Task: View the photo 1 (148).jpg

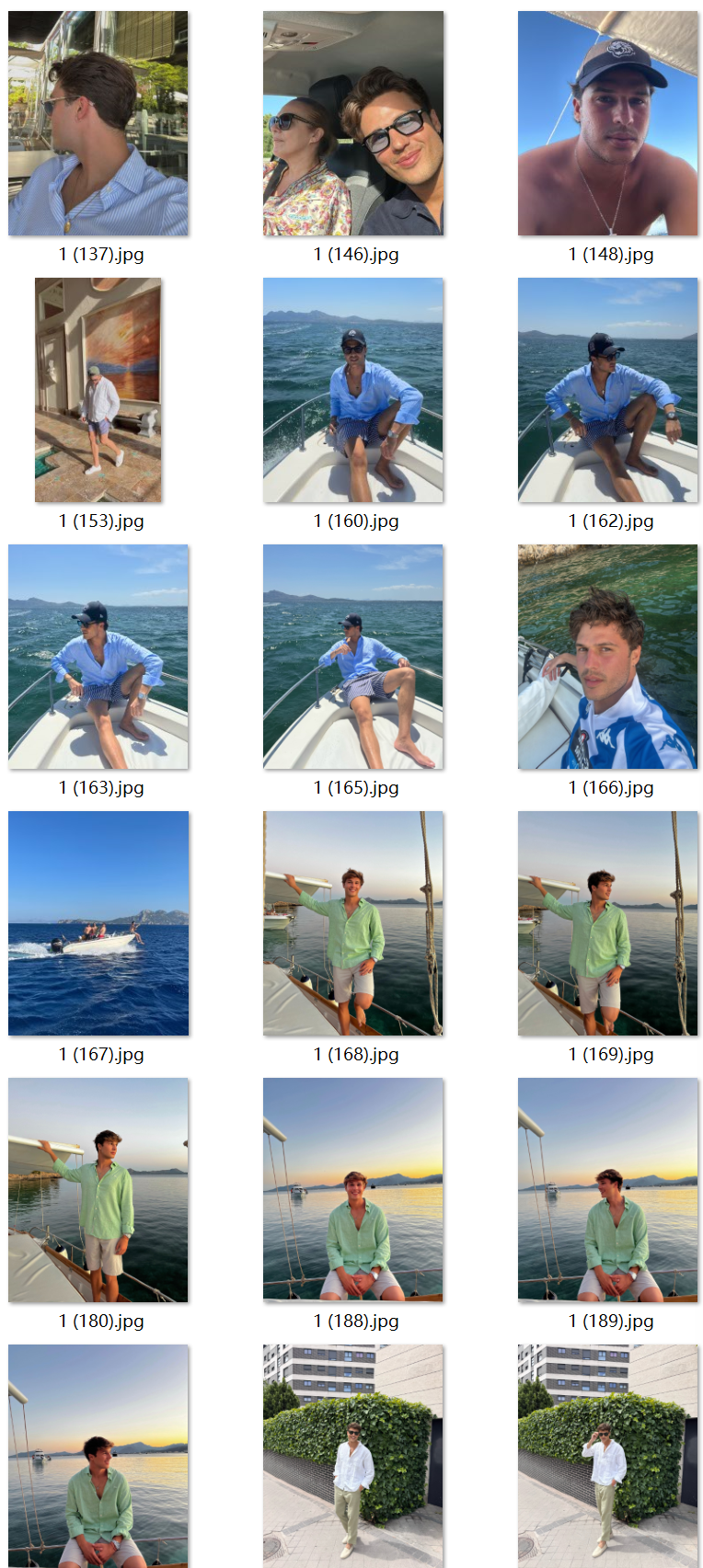Action: (x=607, y=123)
